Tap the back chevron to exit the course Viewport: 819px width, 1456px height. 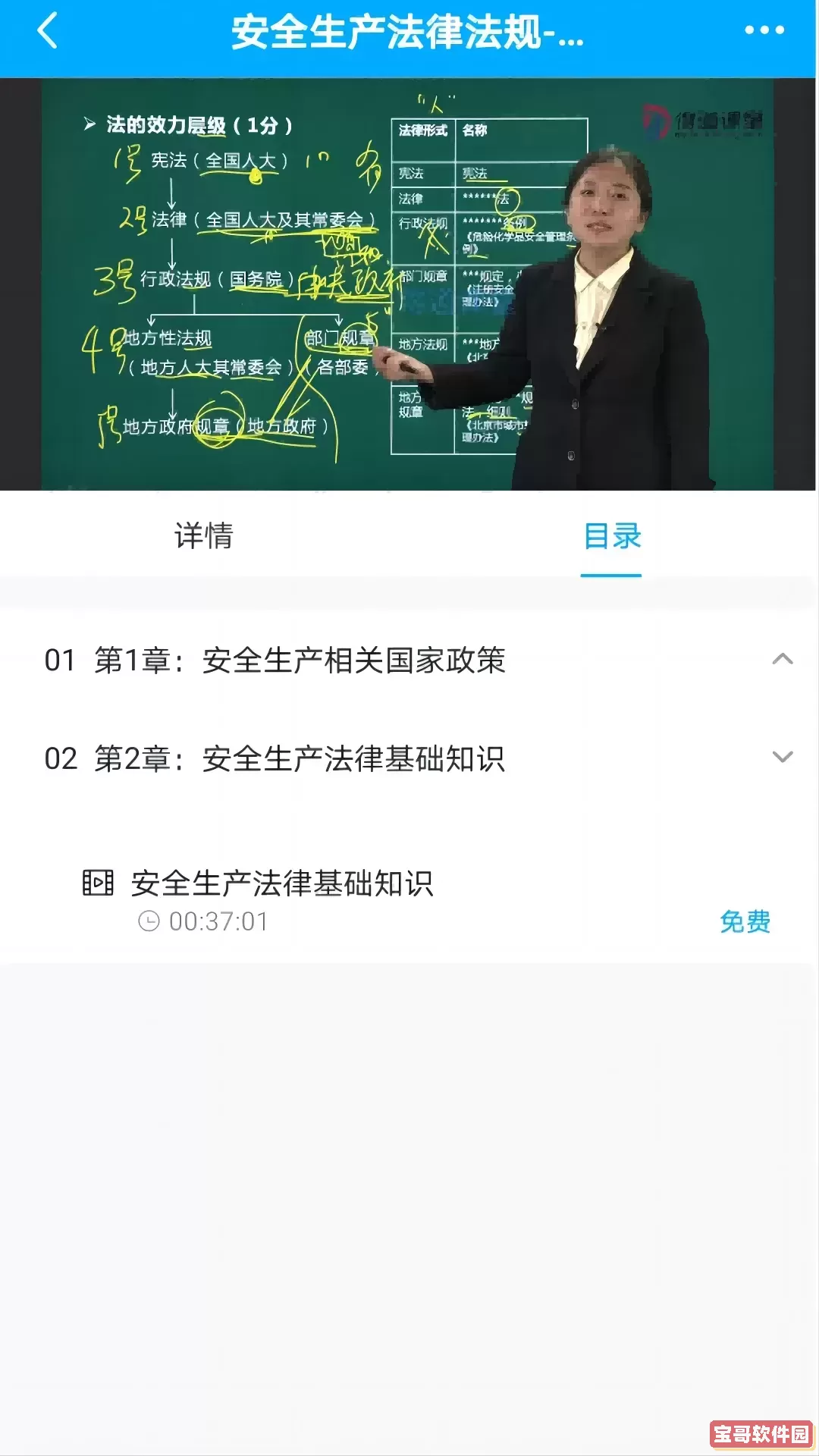(x=48, y=32)
